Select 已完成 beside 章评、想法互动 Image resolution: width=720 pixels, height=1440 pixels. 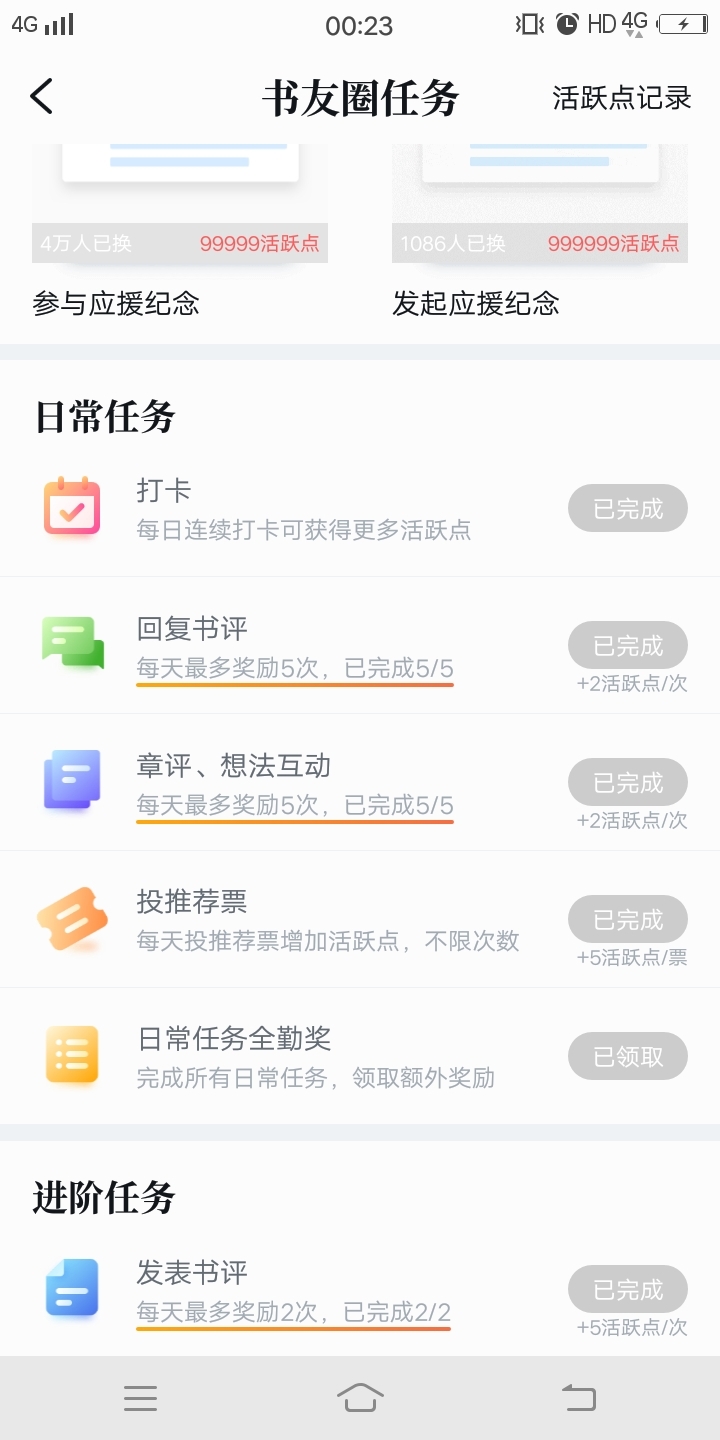click(628, 783)
